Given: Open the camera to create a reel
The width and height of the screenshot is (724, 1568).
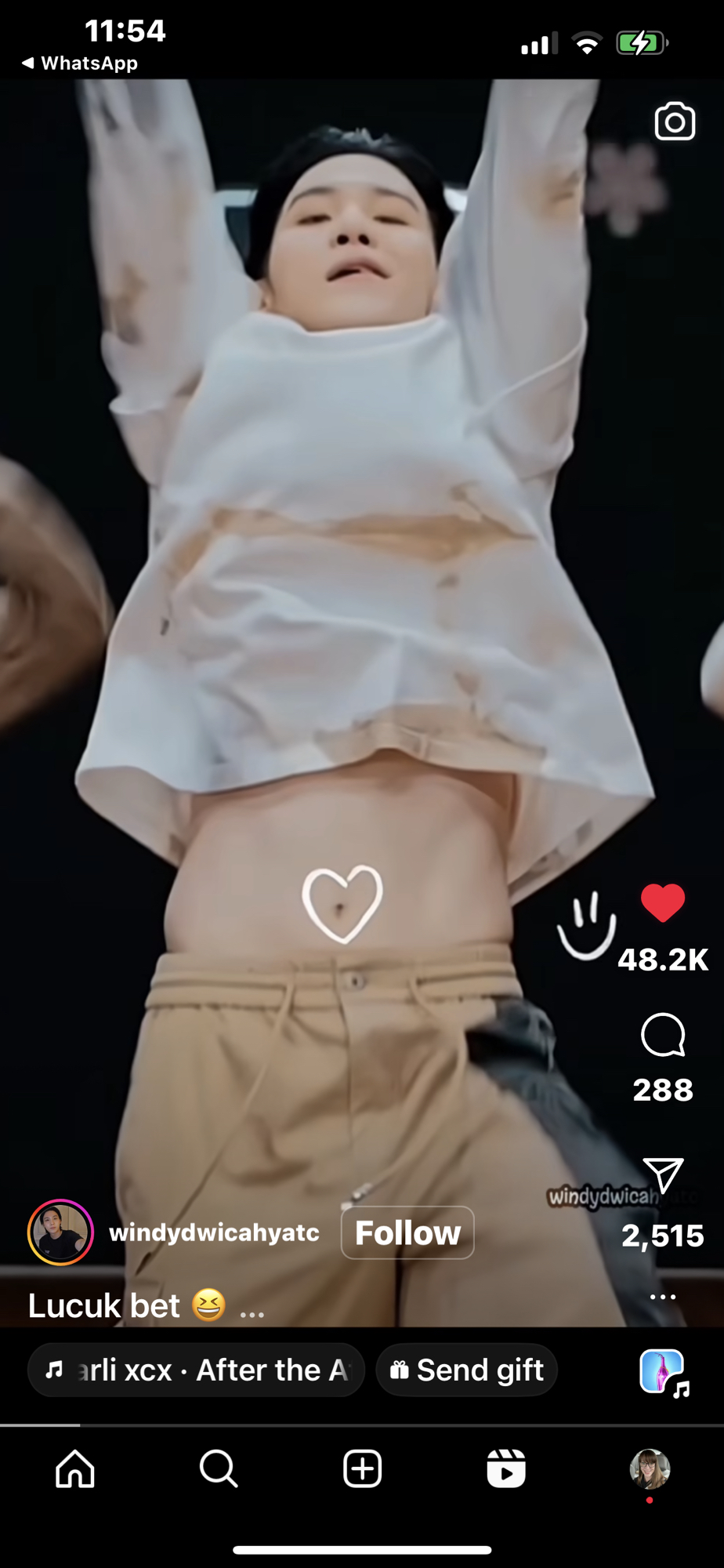Looking at the screenshot, I should (x=675, y=122).
